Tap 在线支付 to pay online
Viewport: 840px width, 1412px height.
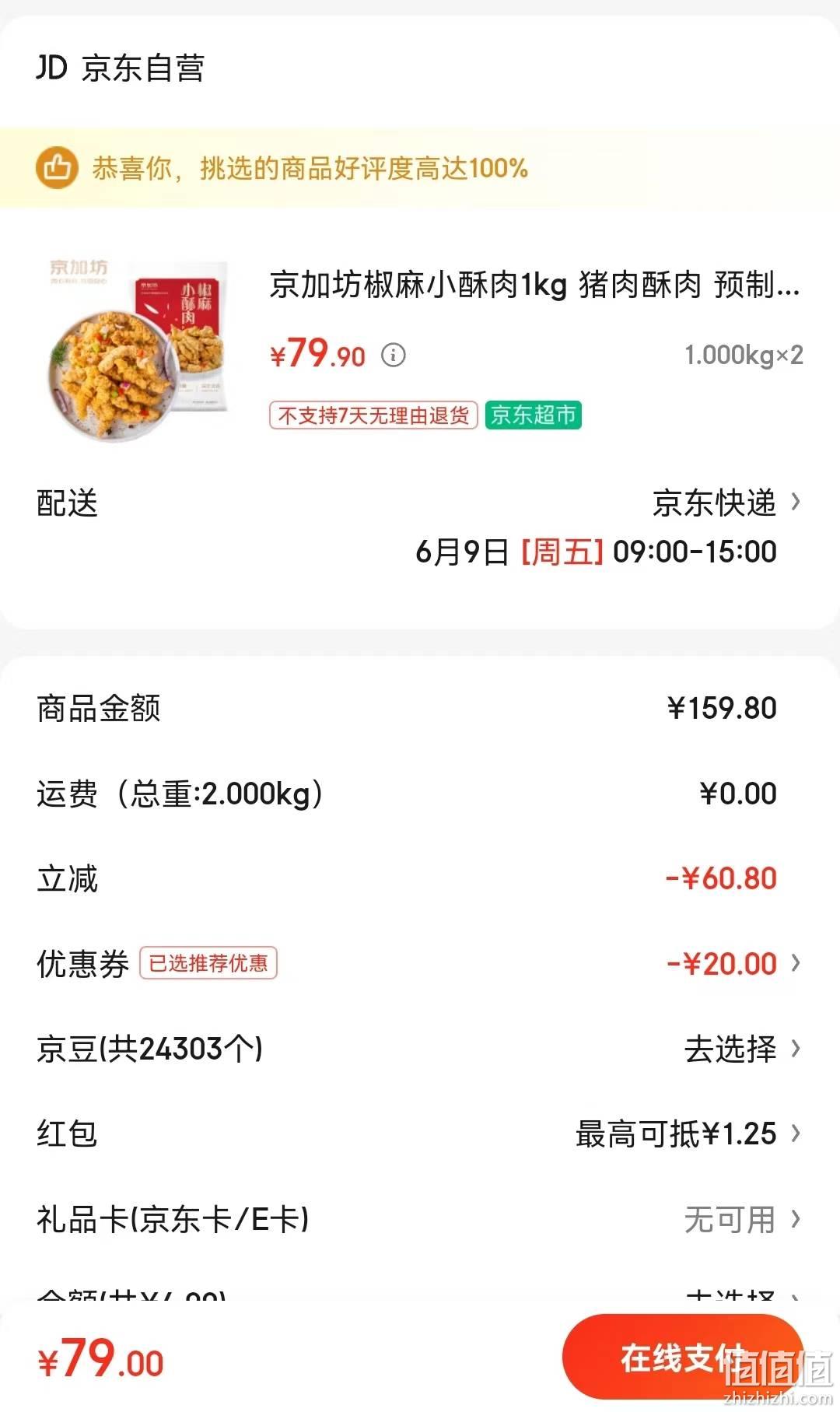pyautogui.click(x=683, y=1358)
